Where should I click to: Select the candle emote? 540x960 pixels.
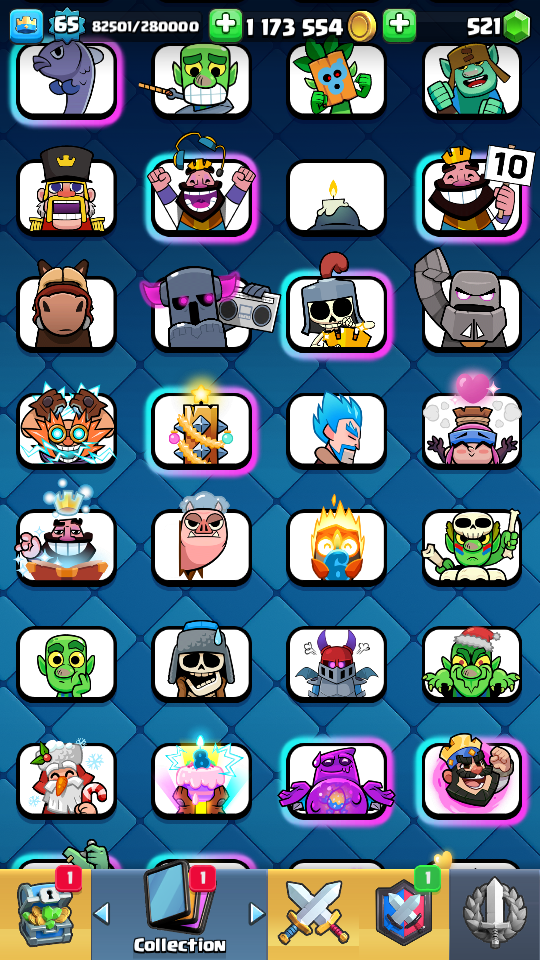337,197
